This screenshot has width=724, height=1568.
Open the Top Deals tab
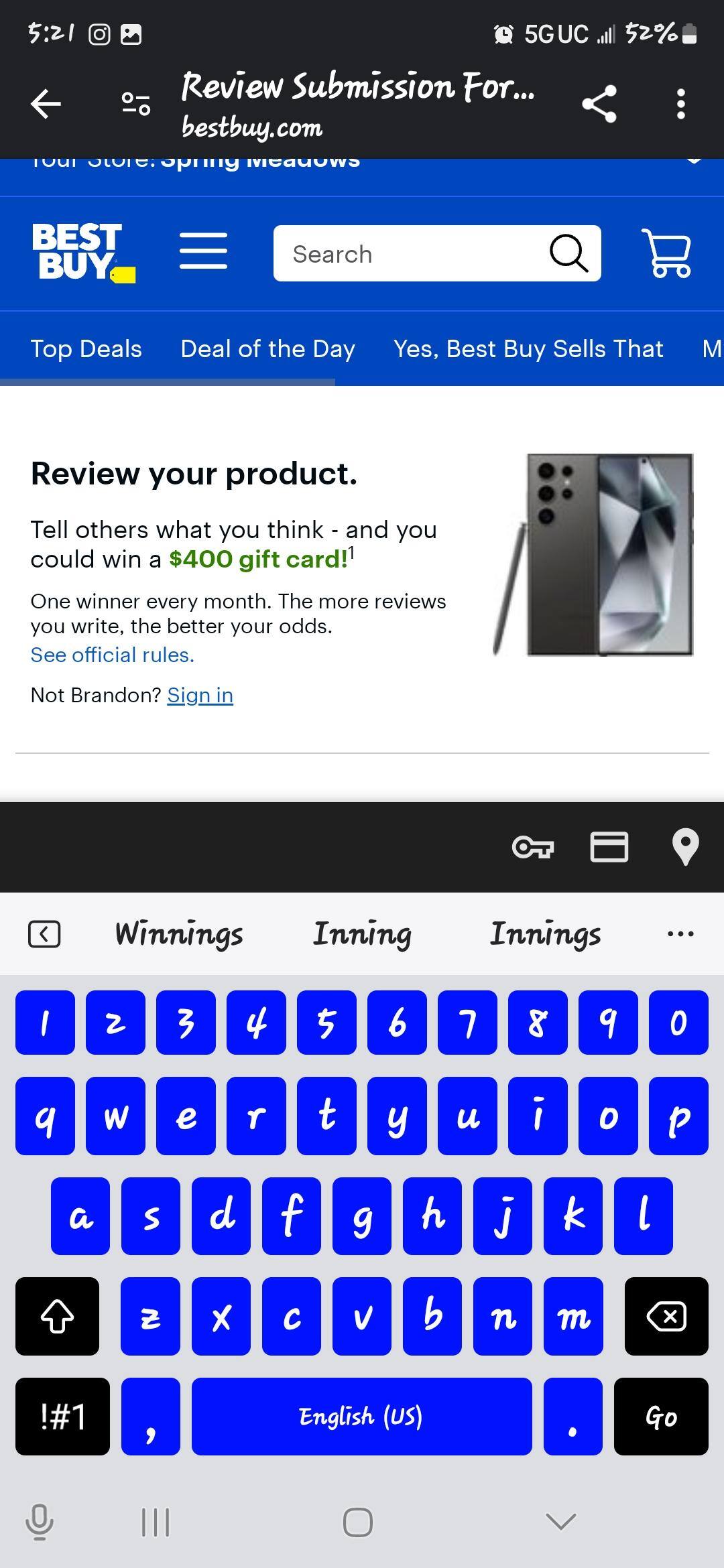(x=86, y=348)
